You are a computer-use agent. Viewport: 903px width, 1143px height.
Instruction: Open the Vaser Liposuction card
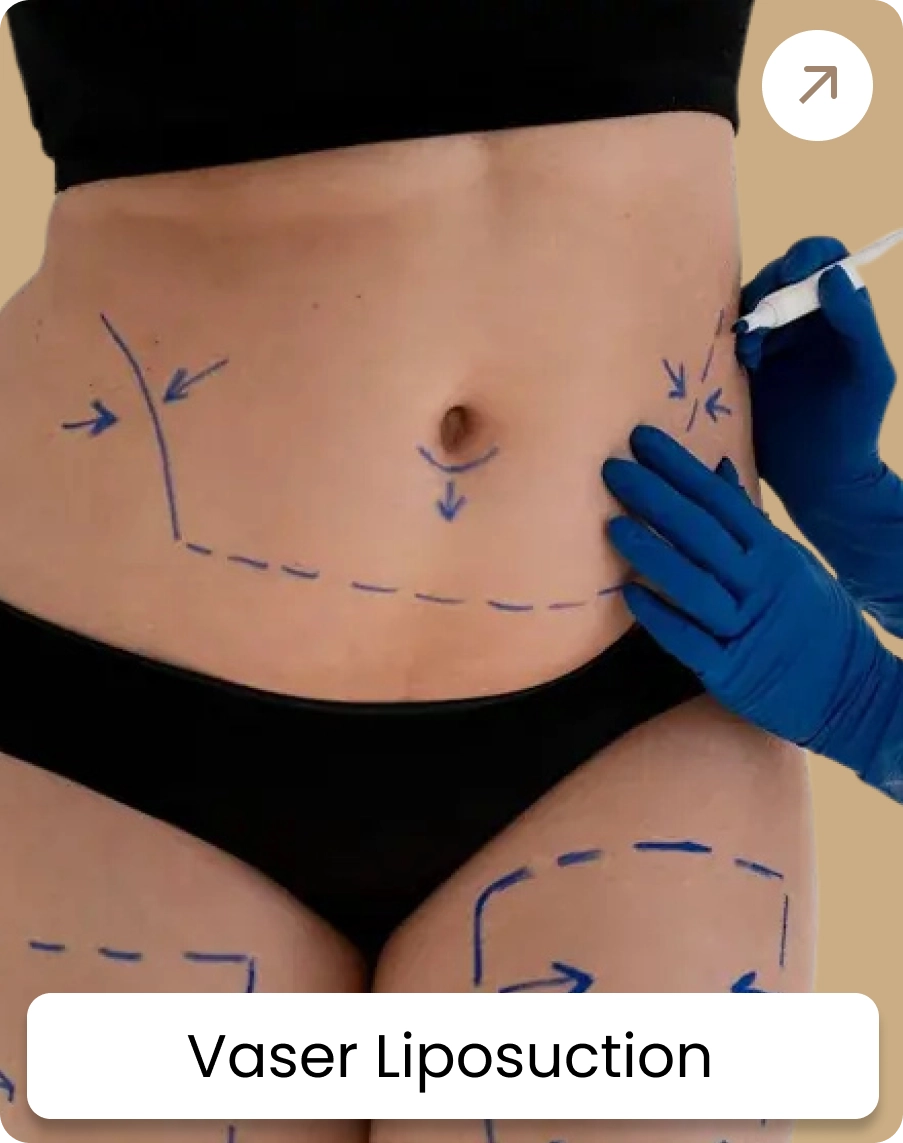coord(451,1056)
